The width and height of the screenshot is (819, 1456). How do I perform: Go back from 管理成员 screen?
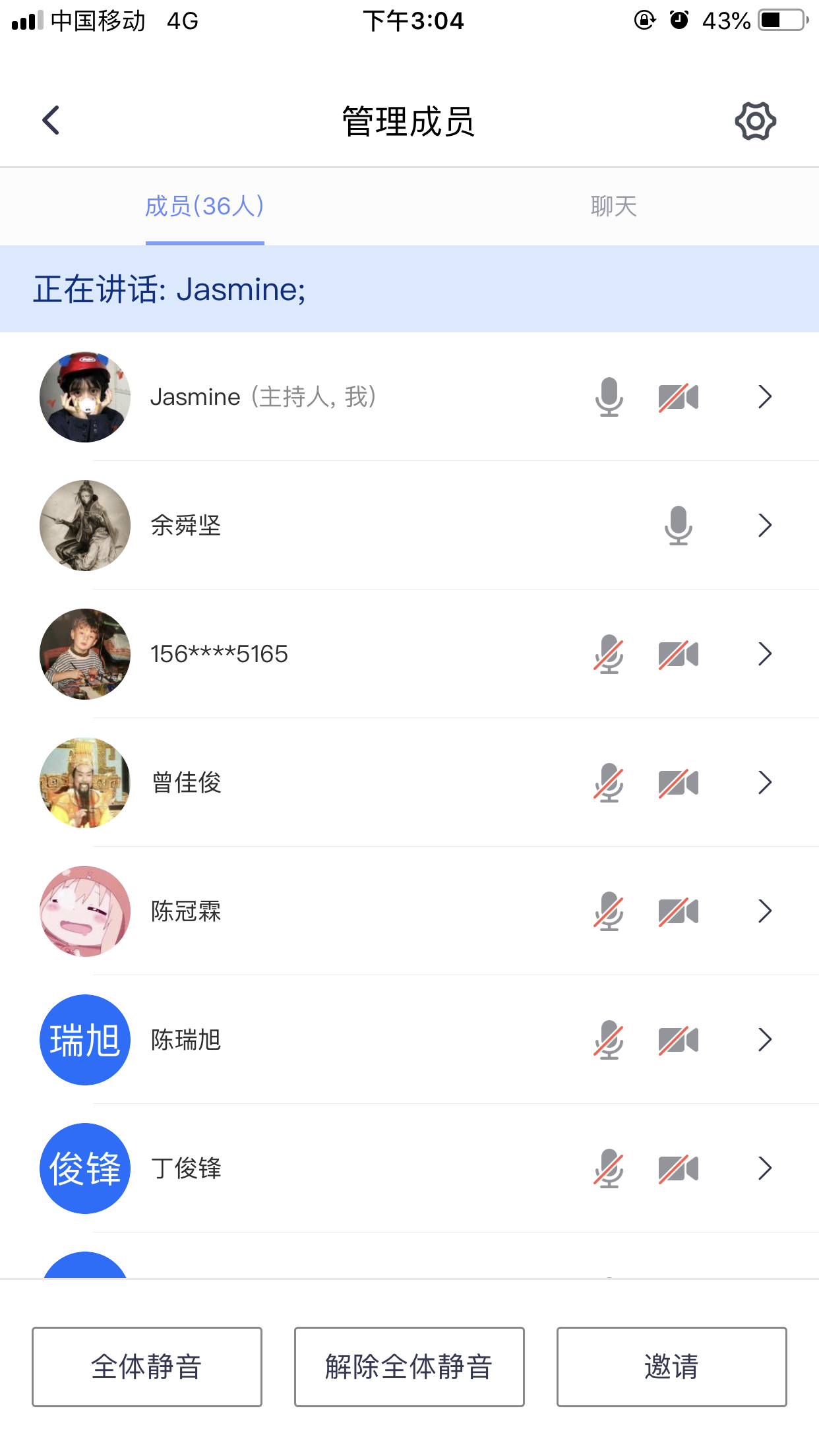(51, 121)
